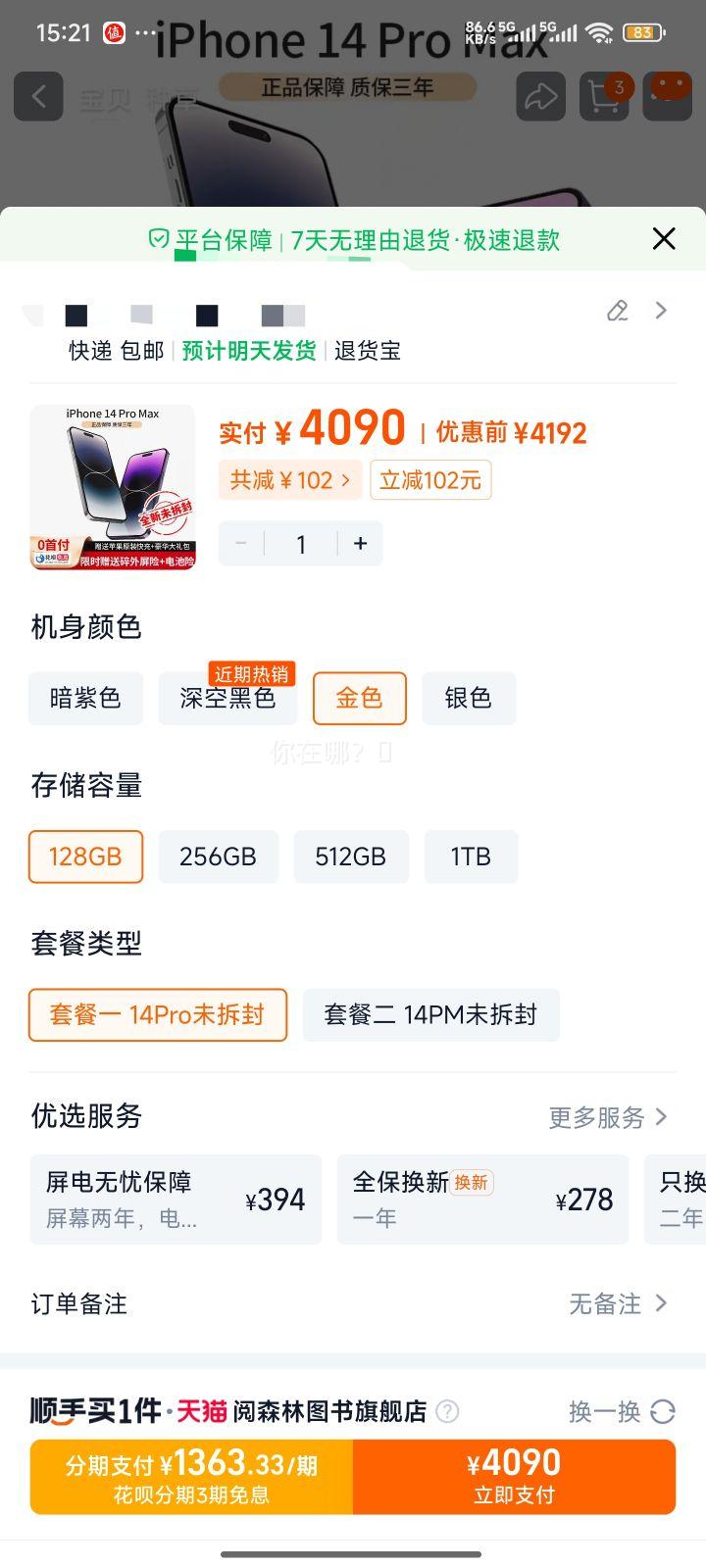Switch to 深空黑色 marked 近期热销

pyautogui.click(x=227, y=699)
